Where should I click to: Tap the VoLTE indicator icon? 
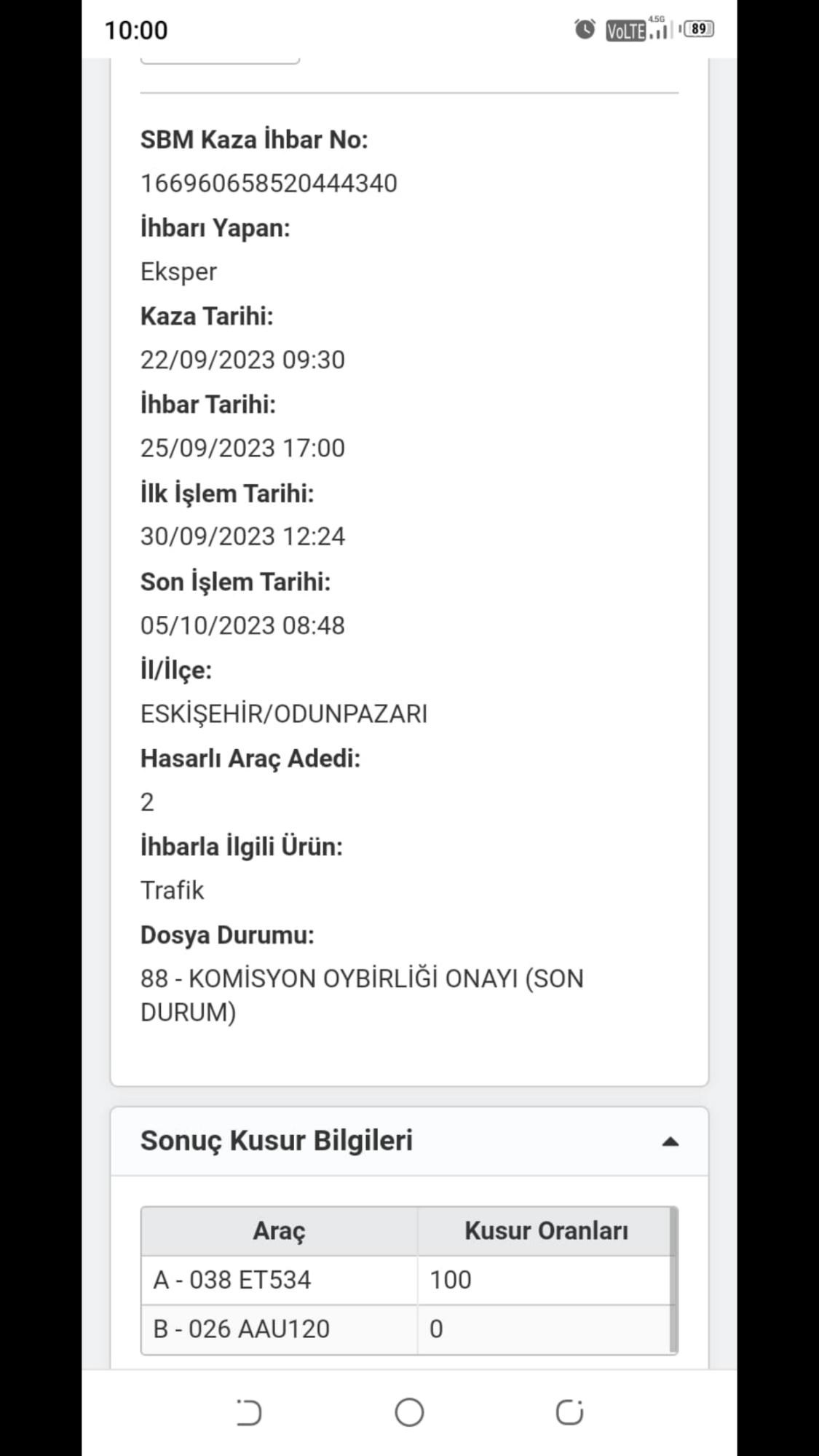(x=627, y=31)
